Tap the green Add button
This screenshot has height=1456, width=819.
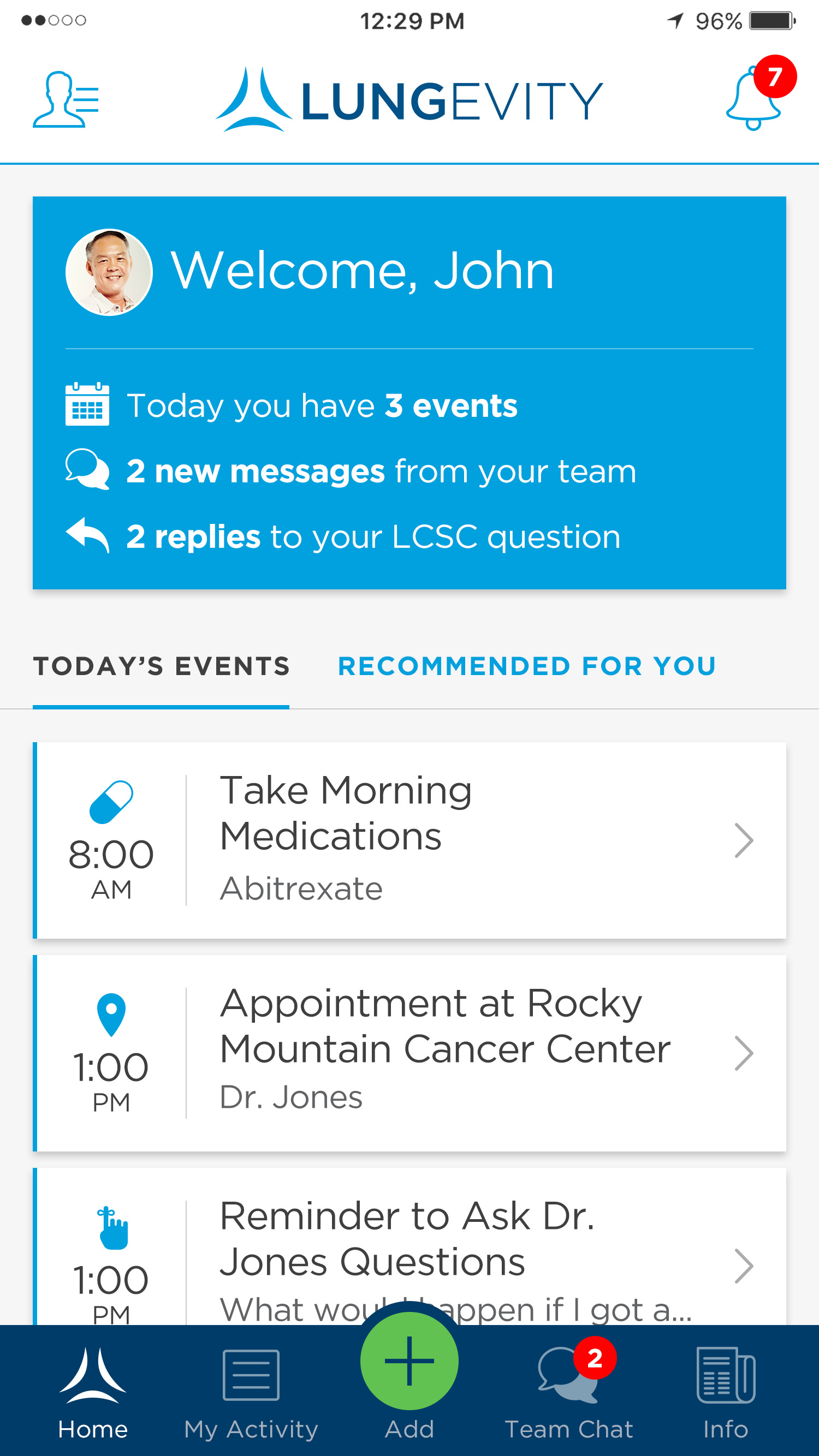point(410,1361)
